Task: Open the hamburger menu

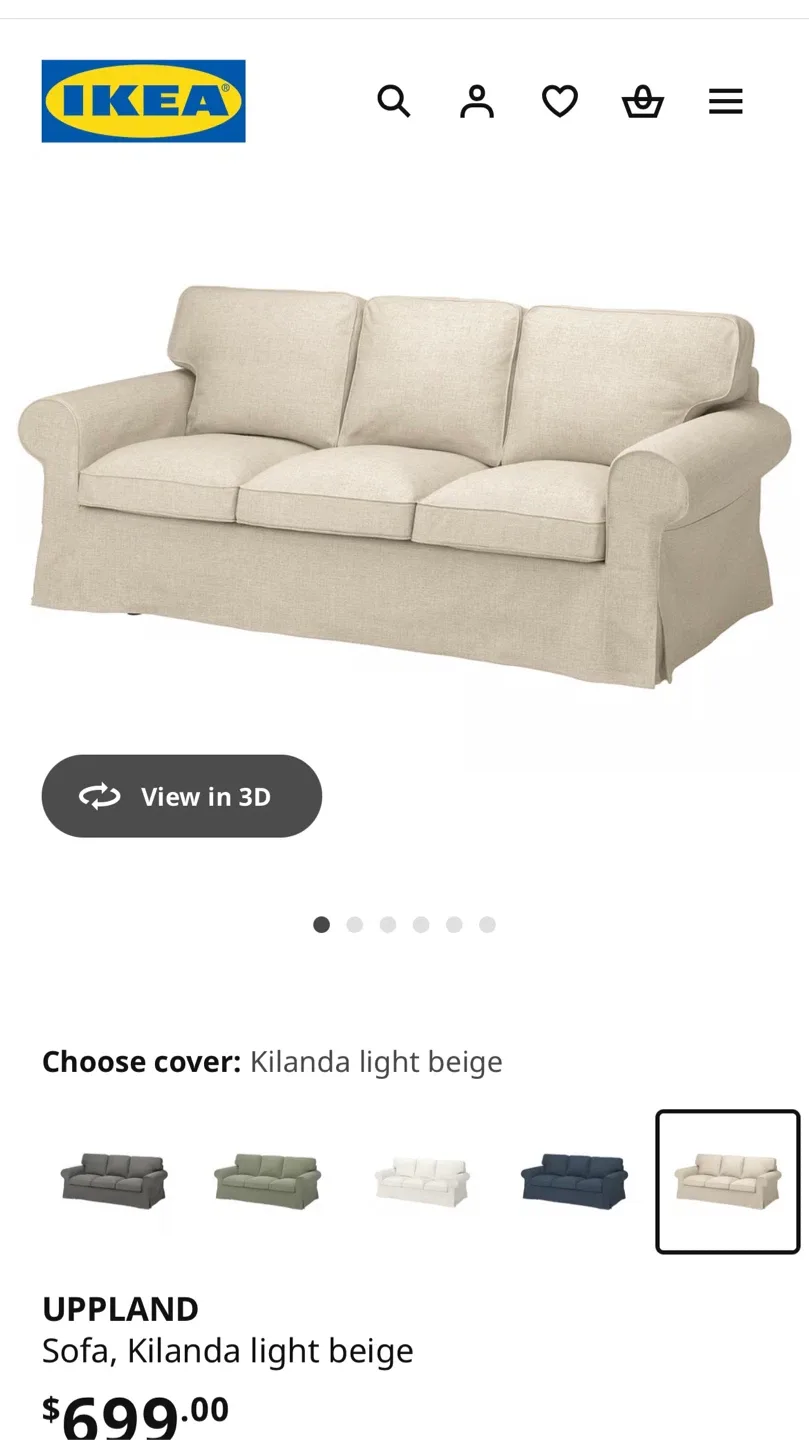Action: coord(726,101)
